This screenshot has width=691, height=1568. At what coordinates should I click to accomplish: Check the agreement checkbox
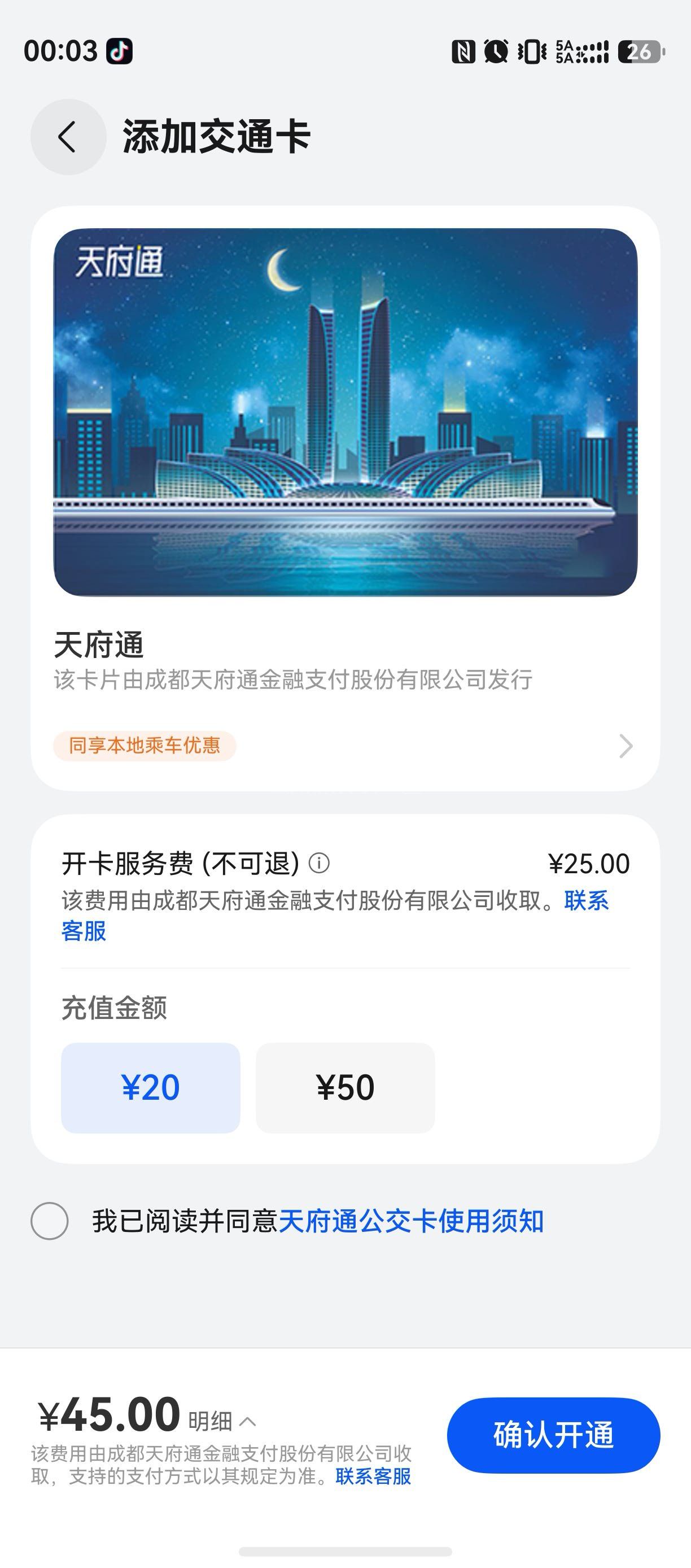pos(50,1221)
